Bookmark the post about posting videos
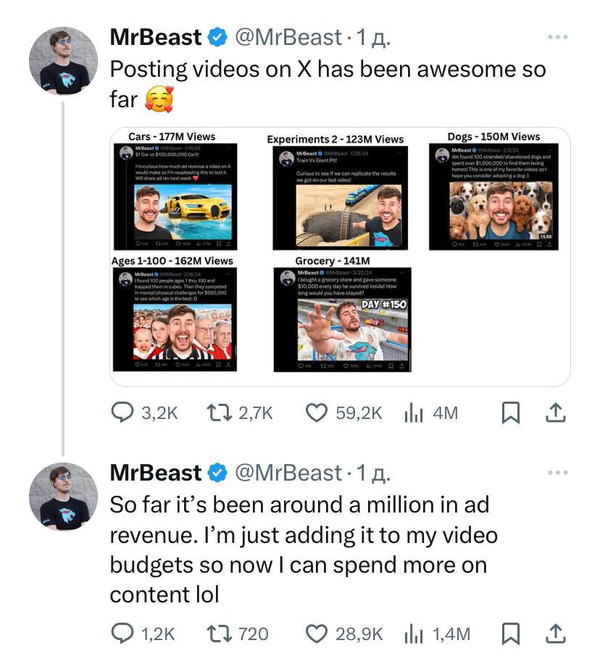 pyautogui.click(x=510, y=413)
